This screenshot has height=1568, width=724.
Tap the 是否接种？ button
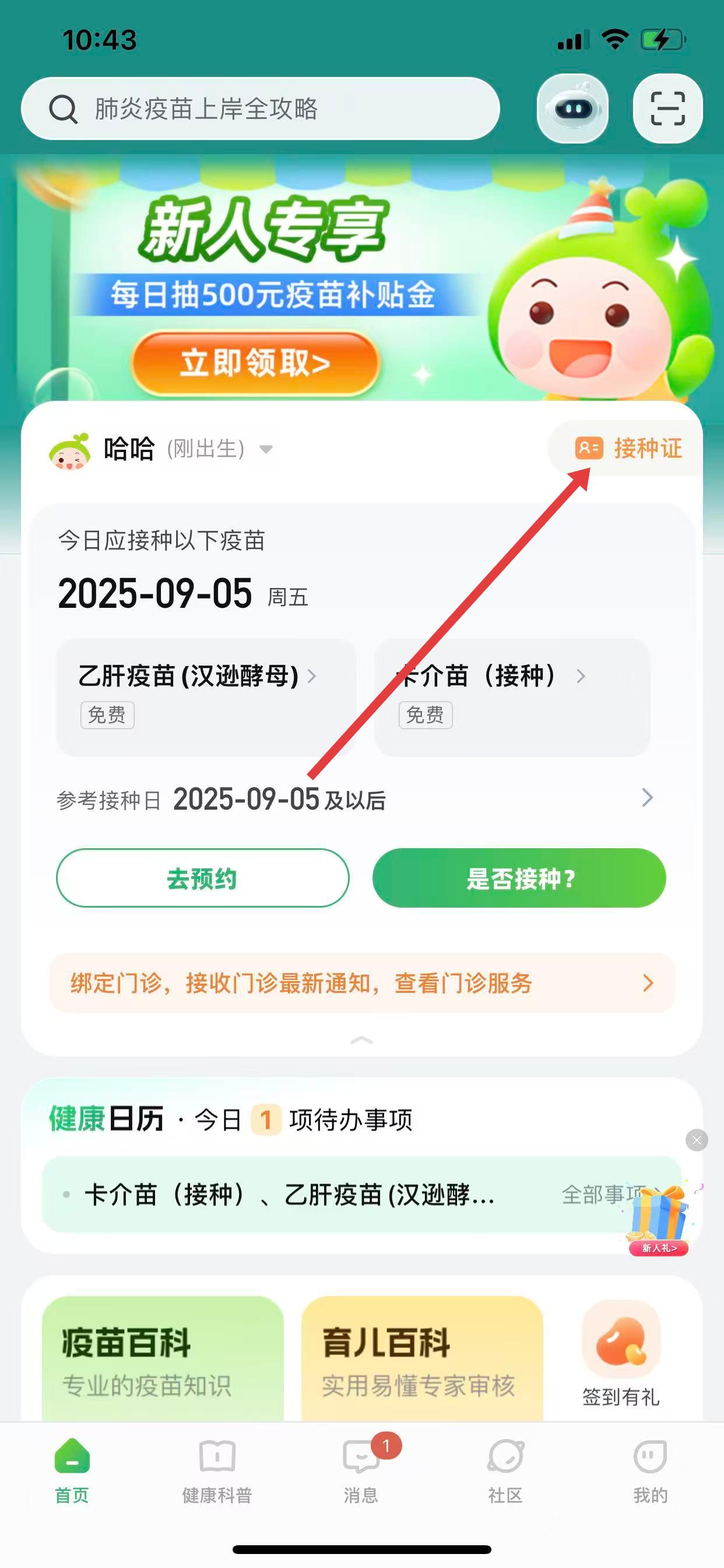point(519,878)
